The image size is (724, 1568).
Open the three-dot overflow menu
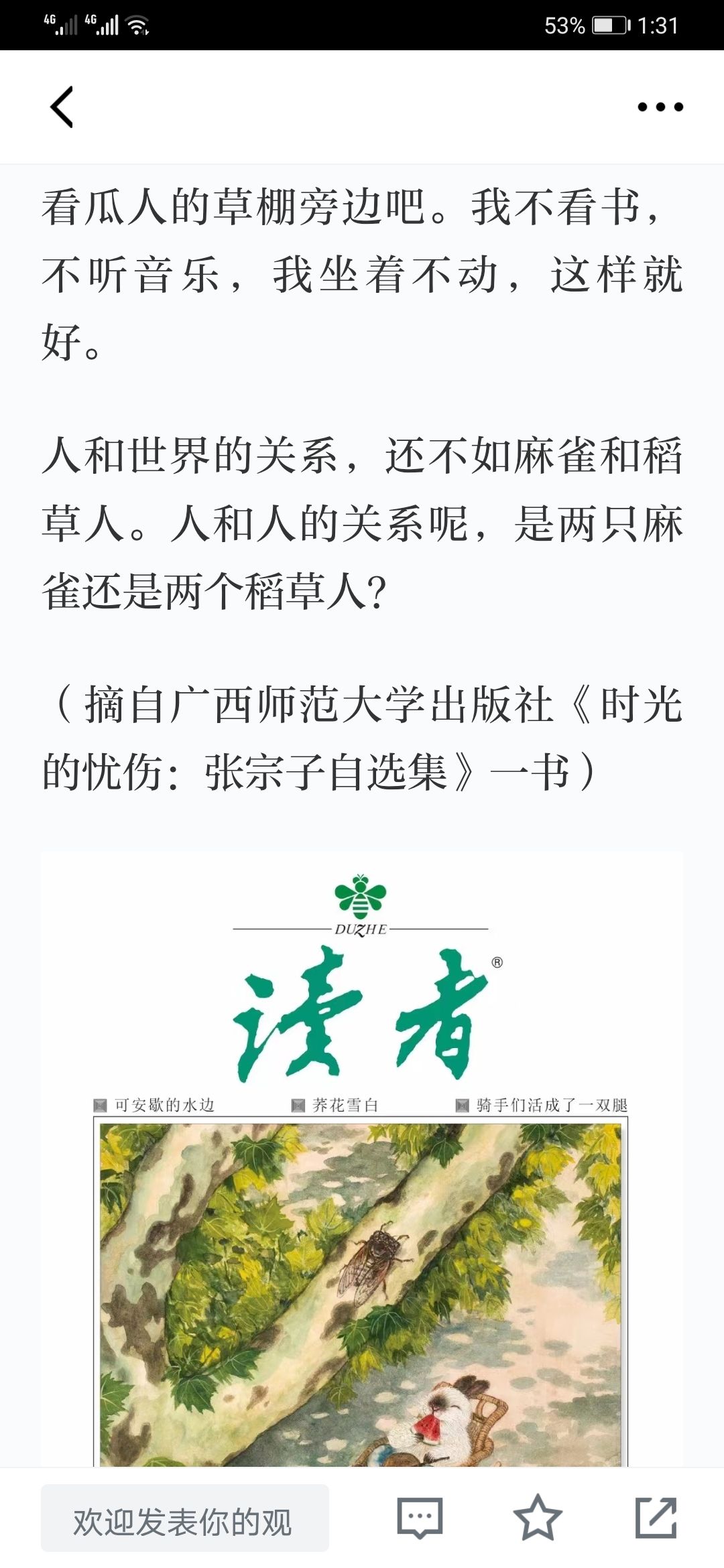(660, 107)
